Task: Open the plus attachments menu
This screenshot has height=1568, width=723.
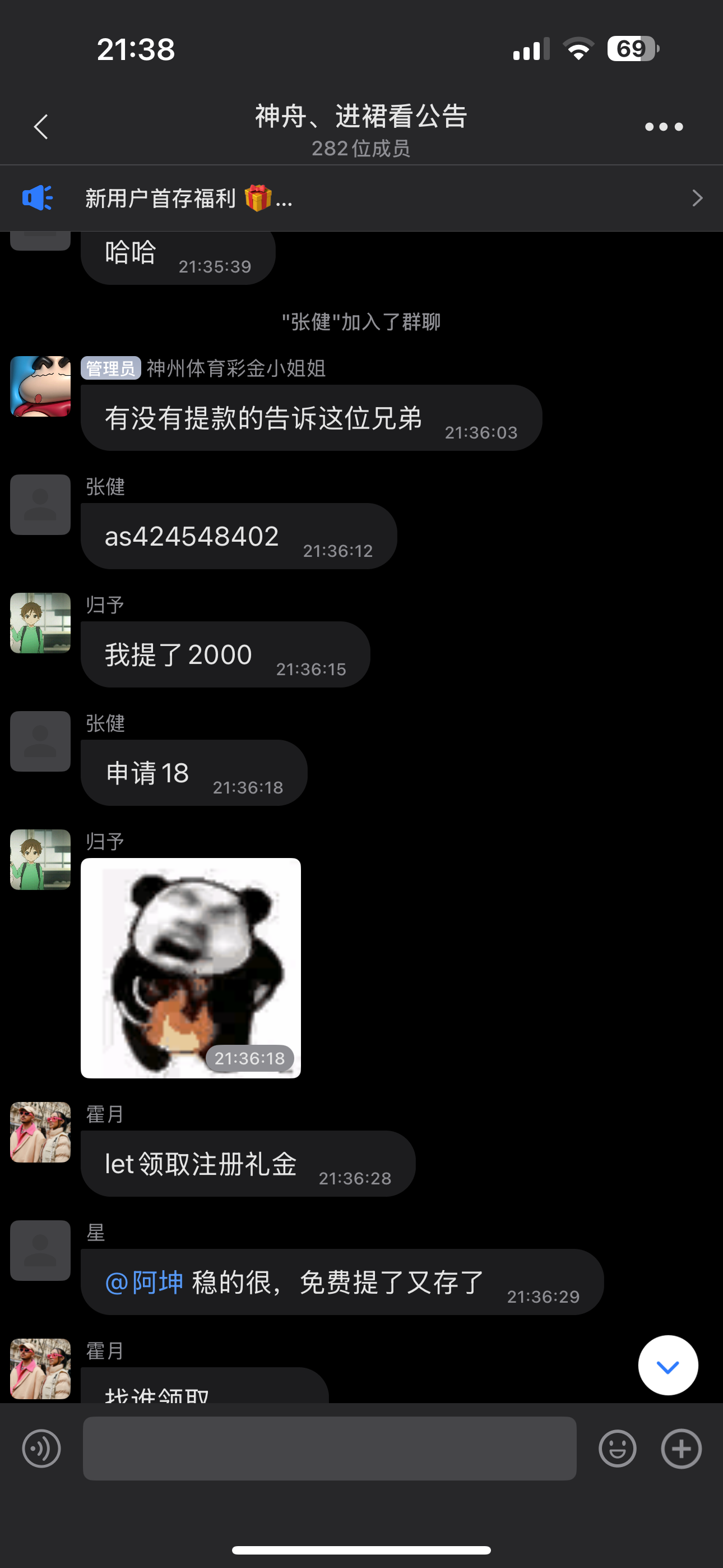Action: point(681,1448)
